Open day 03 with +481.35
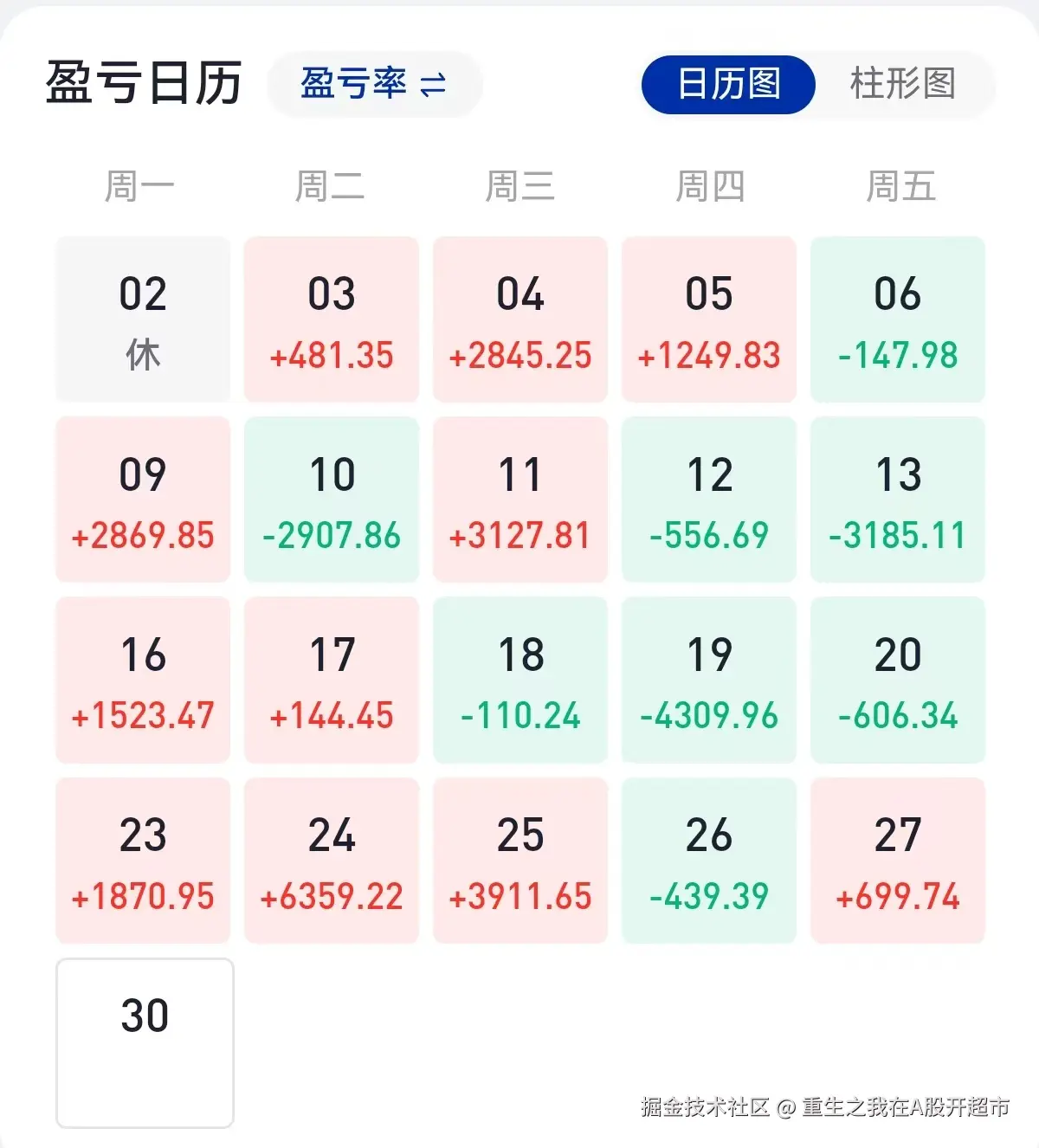The width and height of the screenshot is (1039, 1148). [332, 319]
